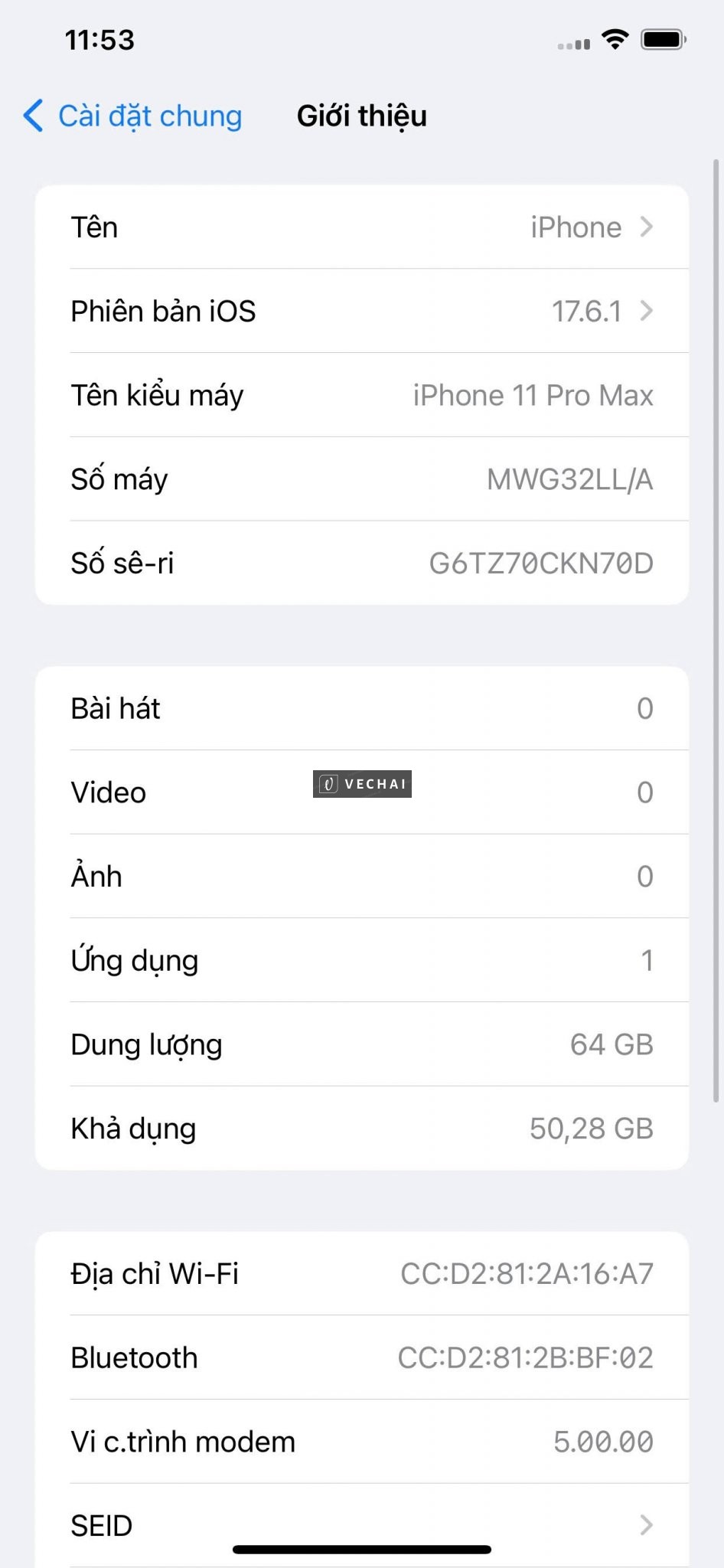Screen dimensions: 724x1568
Task: Open the Tên row showing iPhone
Action: pos(362,227)
